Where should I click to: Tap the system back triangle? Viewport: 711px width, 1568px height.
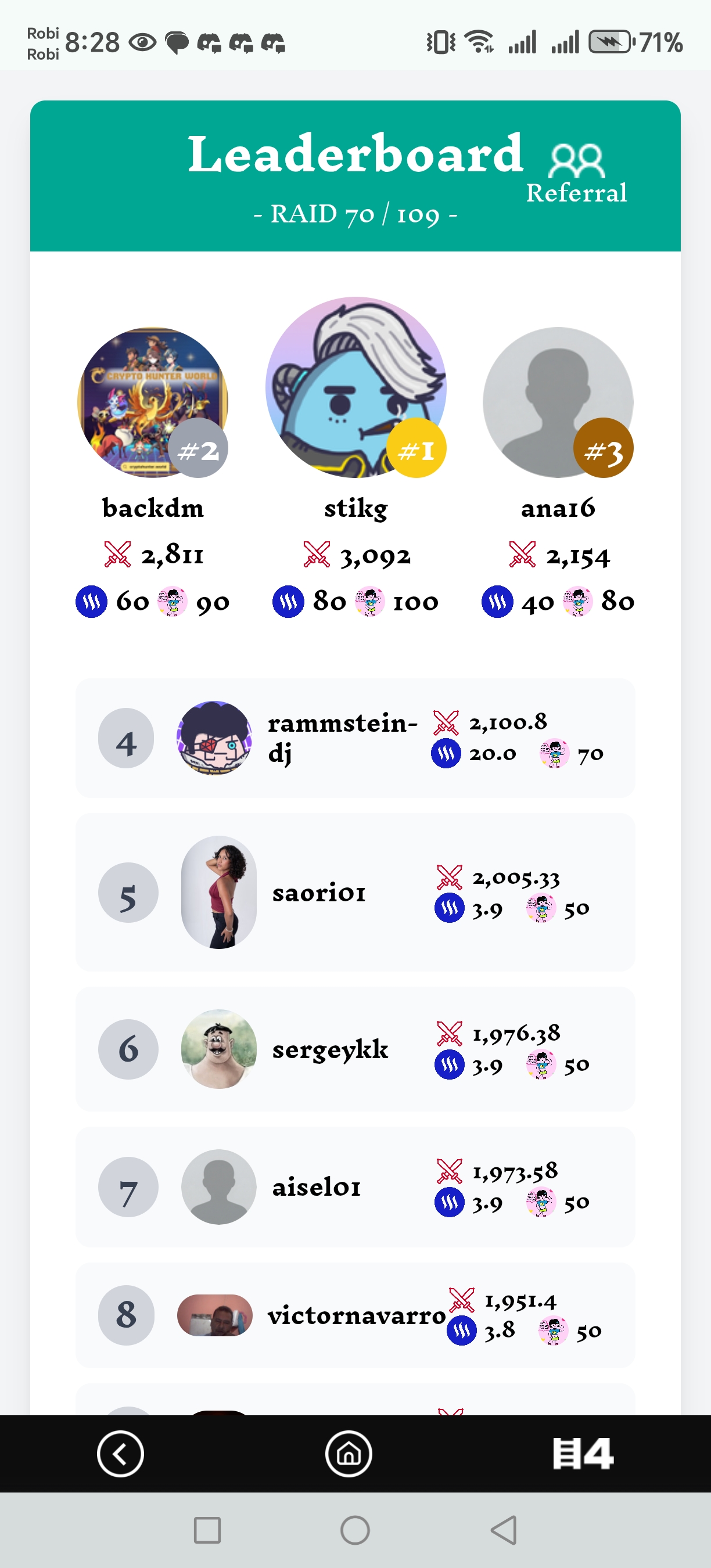coord(504,1530)
